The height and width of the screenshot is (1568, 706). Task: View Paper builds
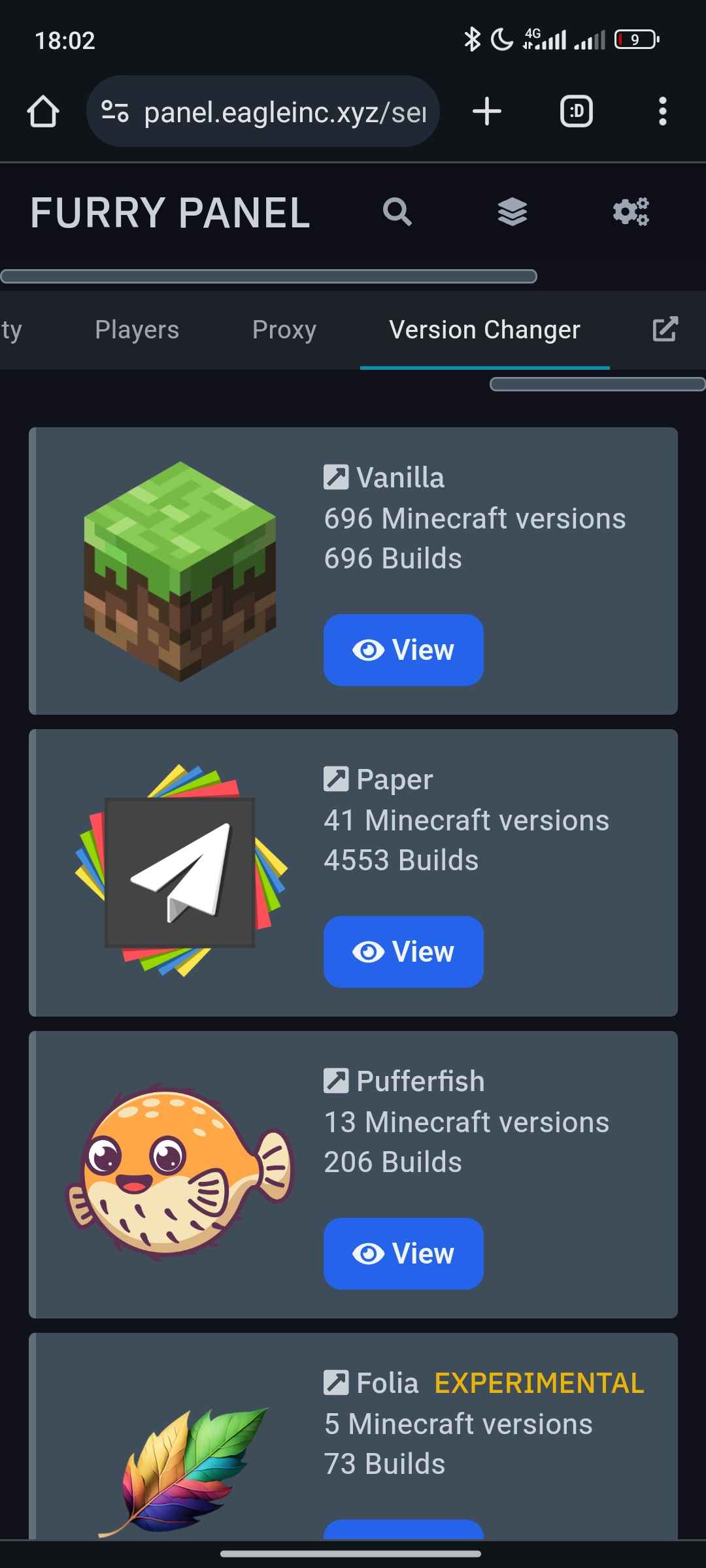coord(403,952)
